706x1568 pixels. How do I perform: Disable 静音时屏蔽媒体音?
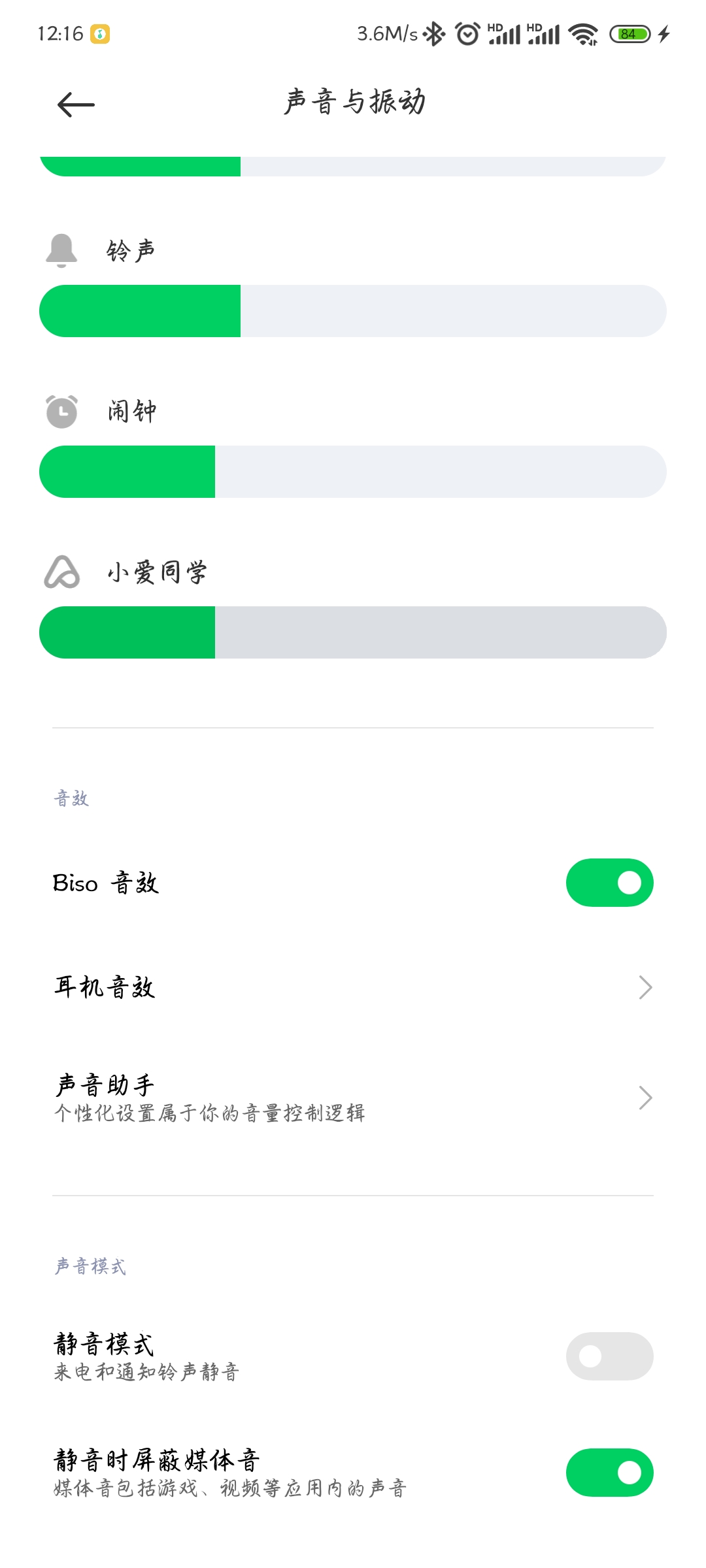click(x=609, y=1473)
